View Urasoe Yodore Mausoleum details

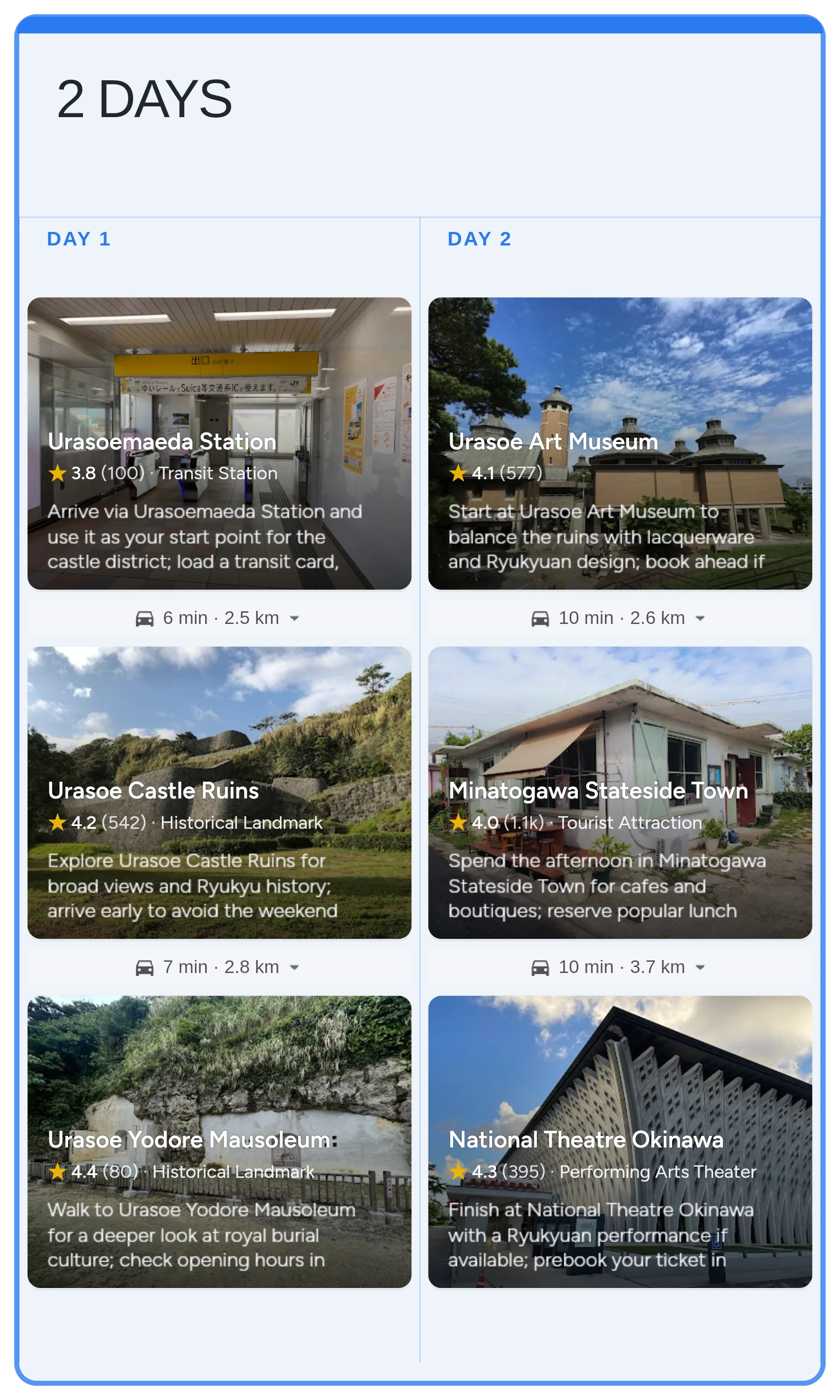click(x=219, y=1141)
